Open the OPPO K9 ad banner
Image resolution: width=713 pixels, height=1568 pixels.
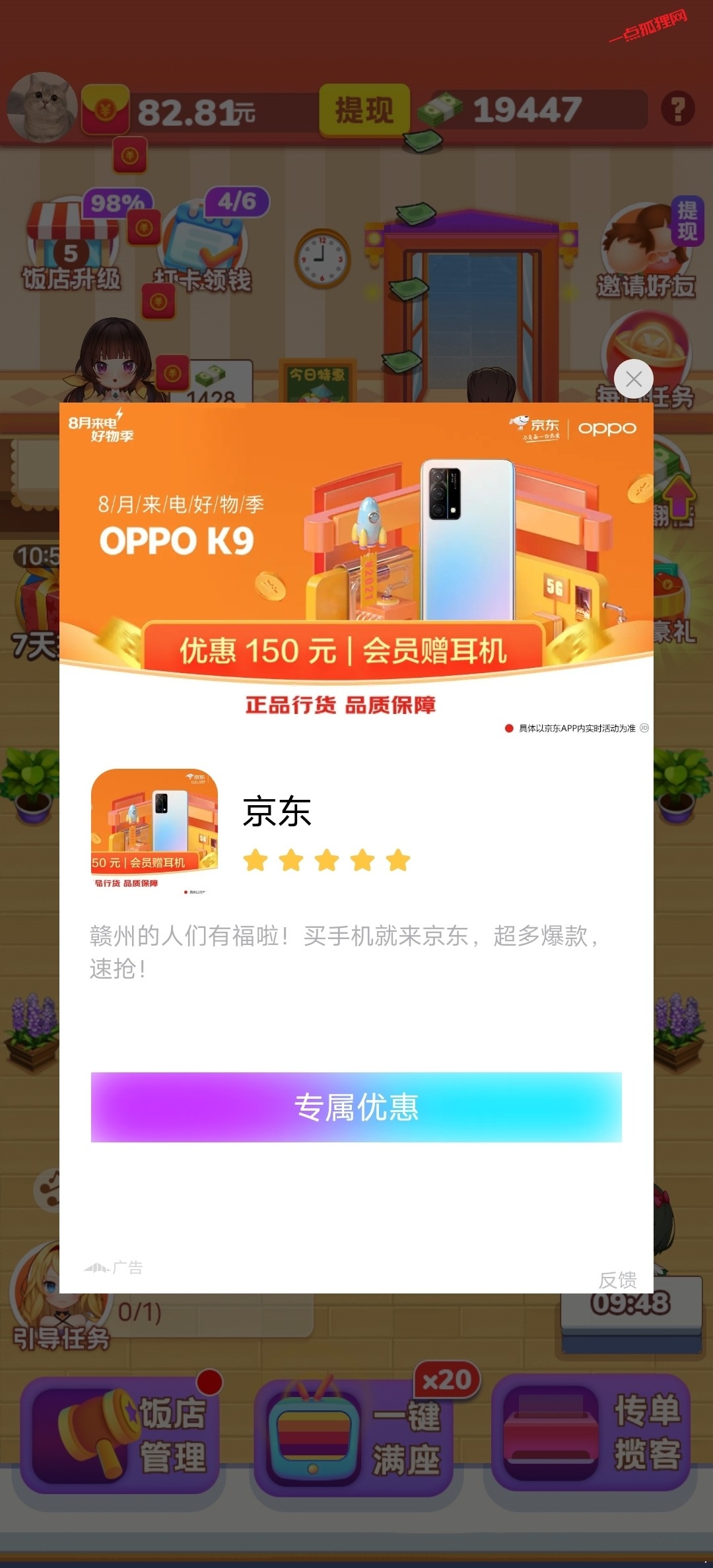coord(356,541)
